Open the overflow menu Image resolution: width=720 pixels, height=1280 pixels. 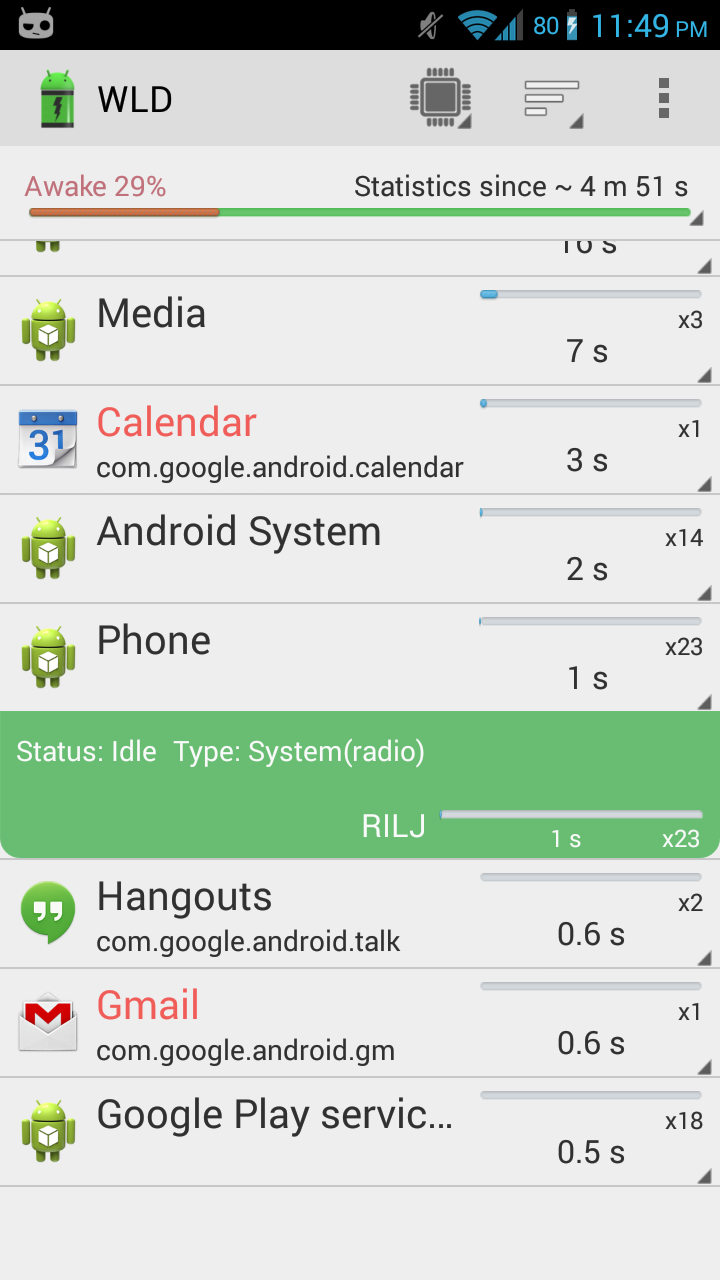tap(663, 99)
